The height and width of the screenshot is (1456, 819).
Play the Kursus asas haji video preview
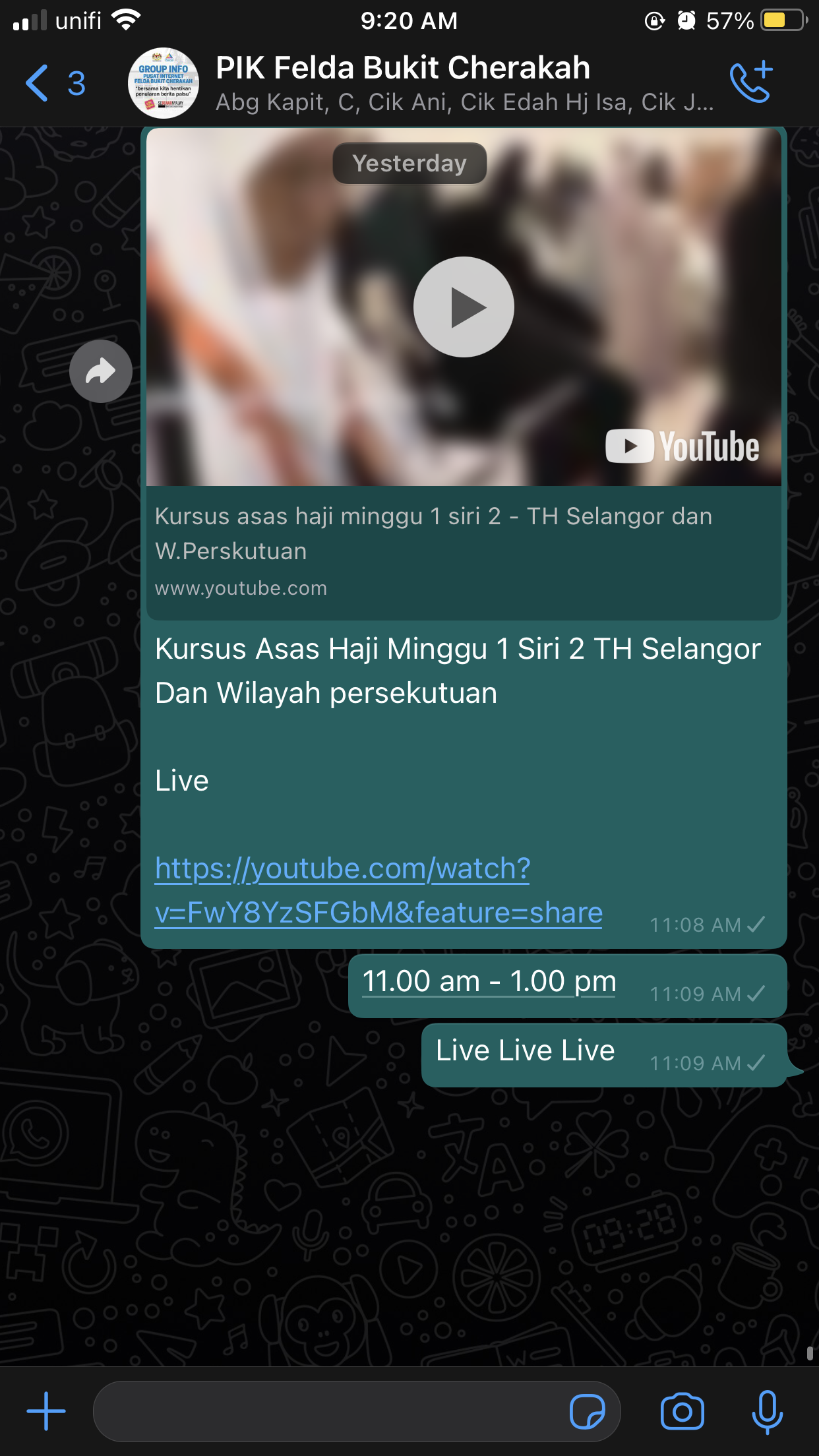464,307
